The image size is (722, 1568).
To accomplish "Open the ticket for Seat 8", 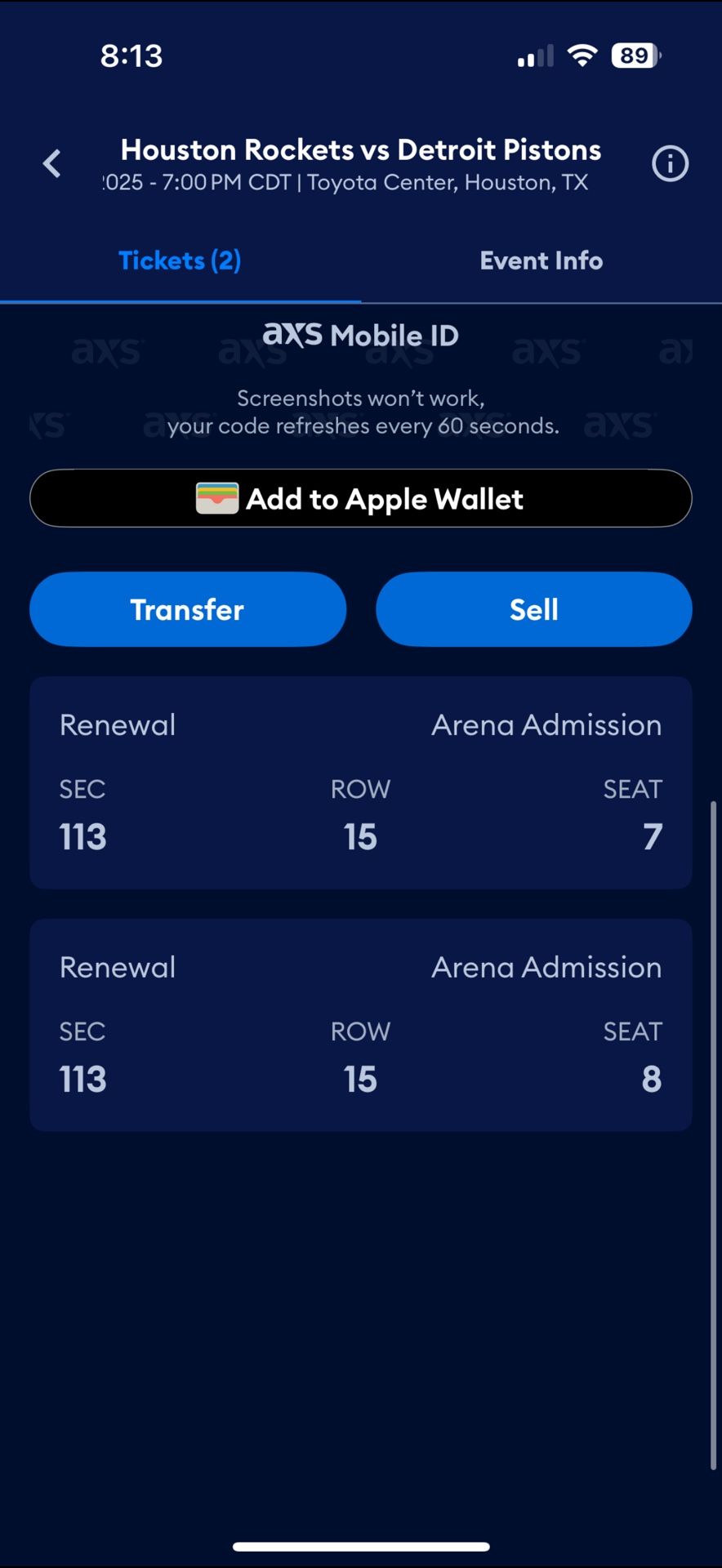I will pyautogui.click(x=360, y=1023).
